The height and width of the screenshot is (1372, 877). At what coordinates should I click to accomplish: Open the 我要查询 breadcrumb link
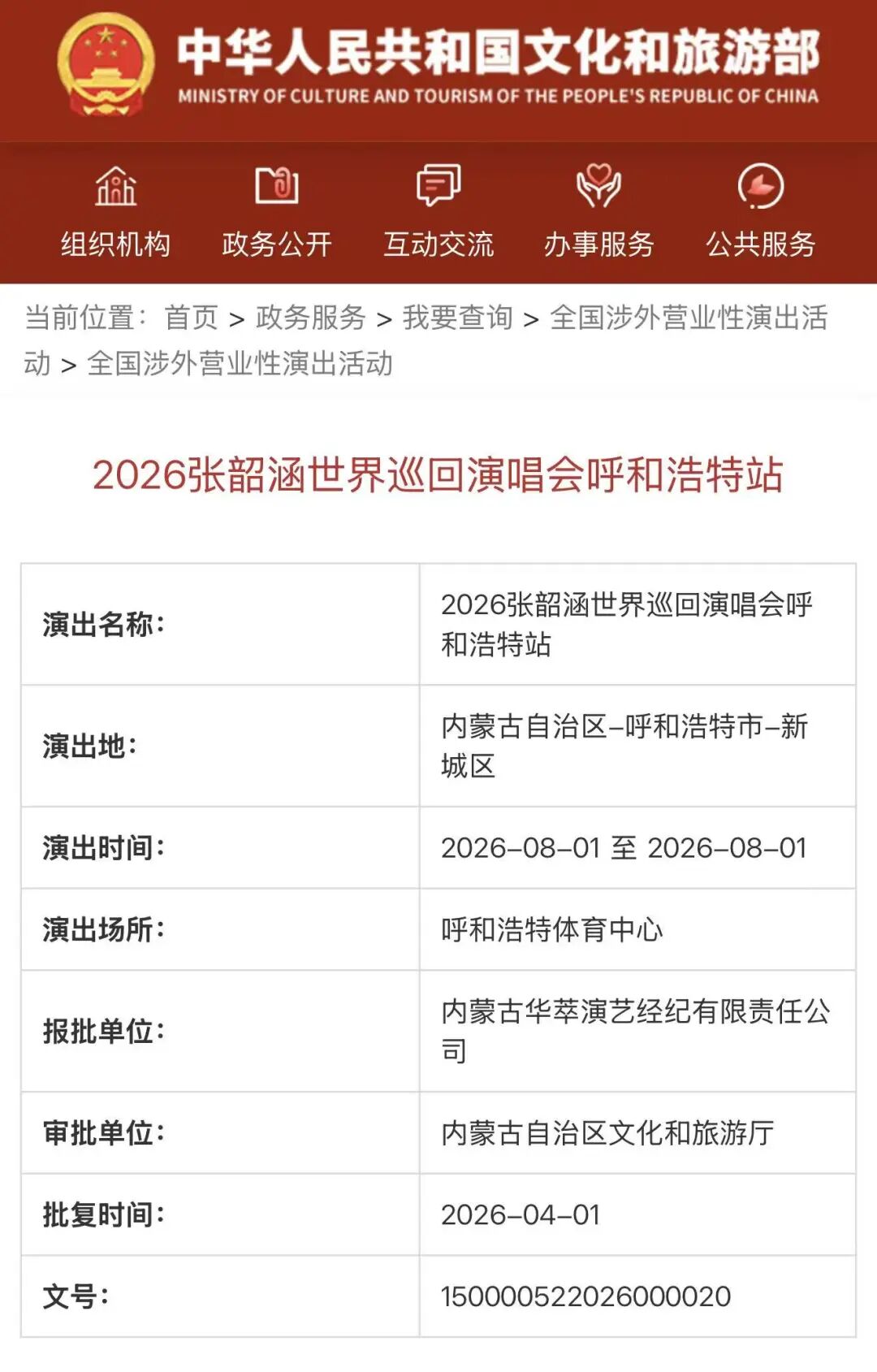(x=458, y=318)
